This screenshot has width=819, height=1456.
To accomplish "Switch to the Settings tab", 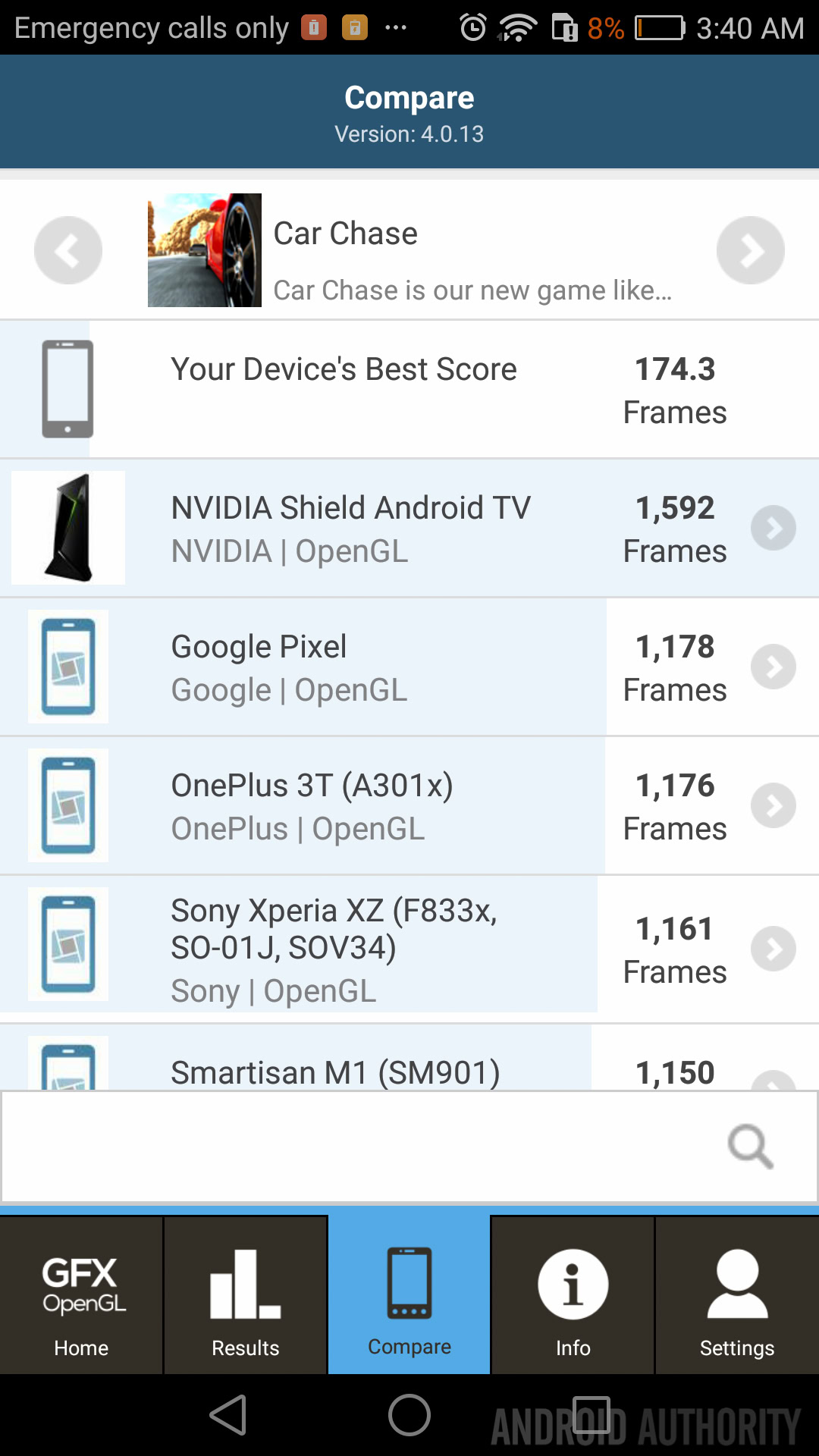I will point(737,1295).
